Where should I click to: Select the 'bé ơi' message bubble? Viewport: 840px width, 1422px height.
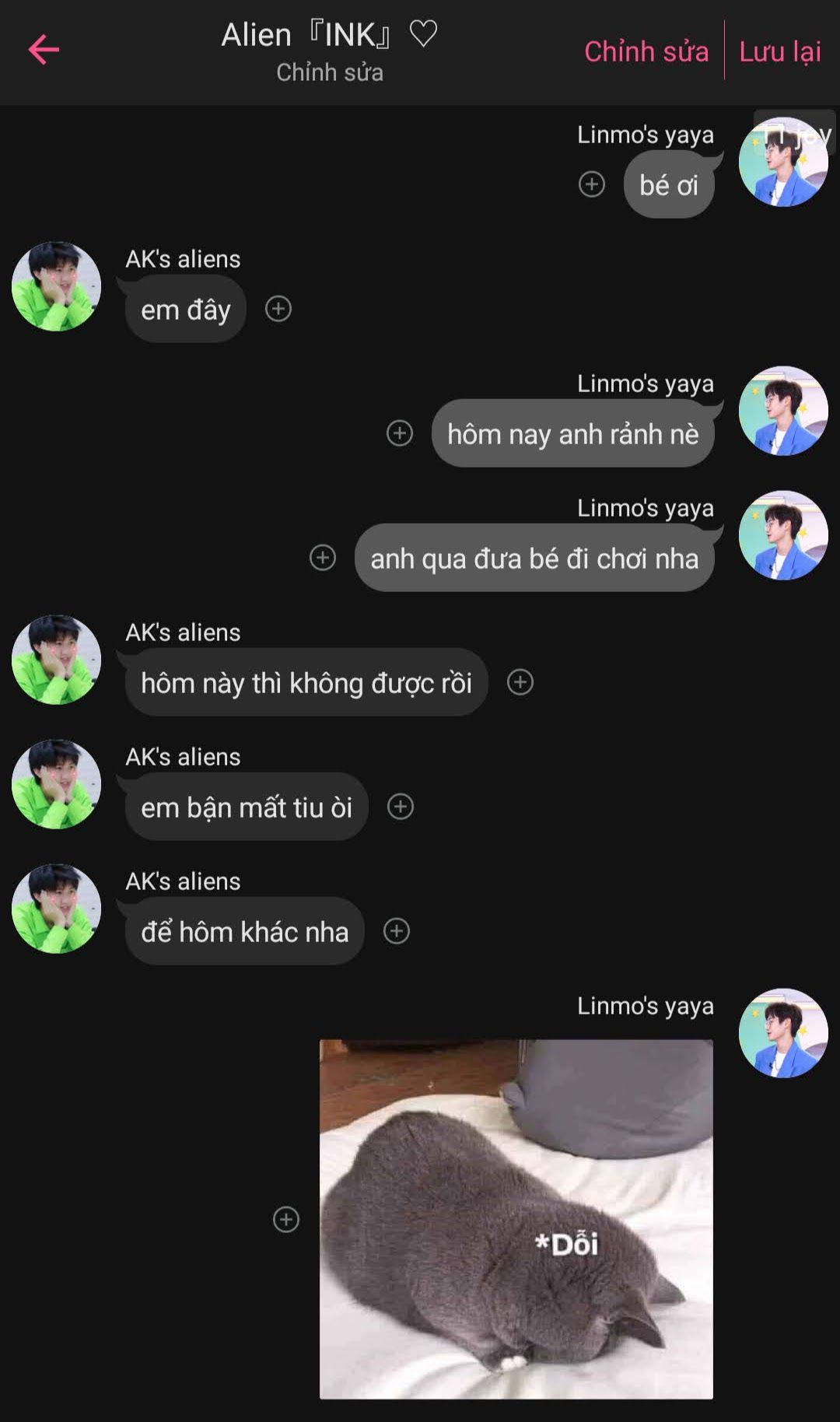669,184
